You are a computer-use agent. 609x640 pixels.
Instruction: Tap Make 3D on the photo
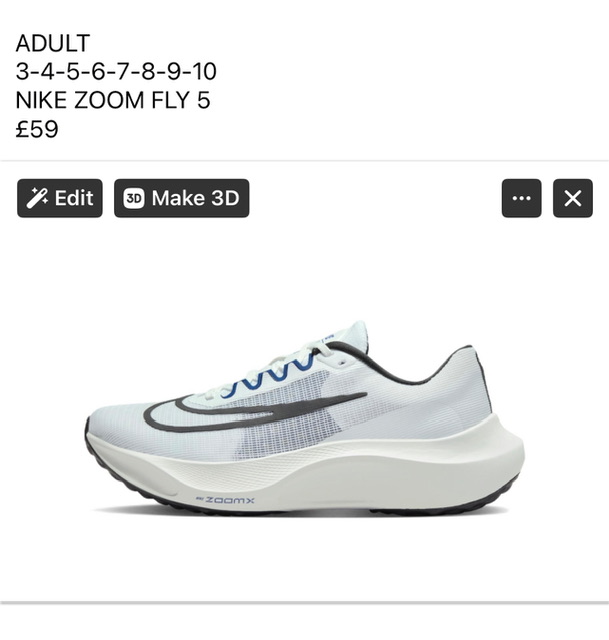click(181, 198)
